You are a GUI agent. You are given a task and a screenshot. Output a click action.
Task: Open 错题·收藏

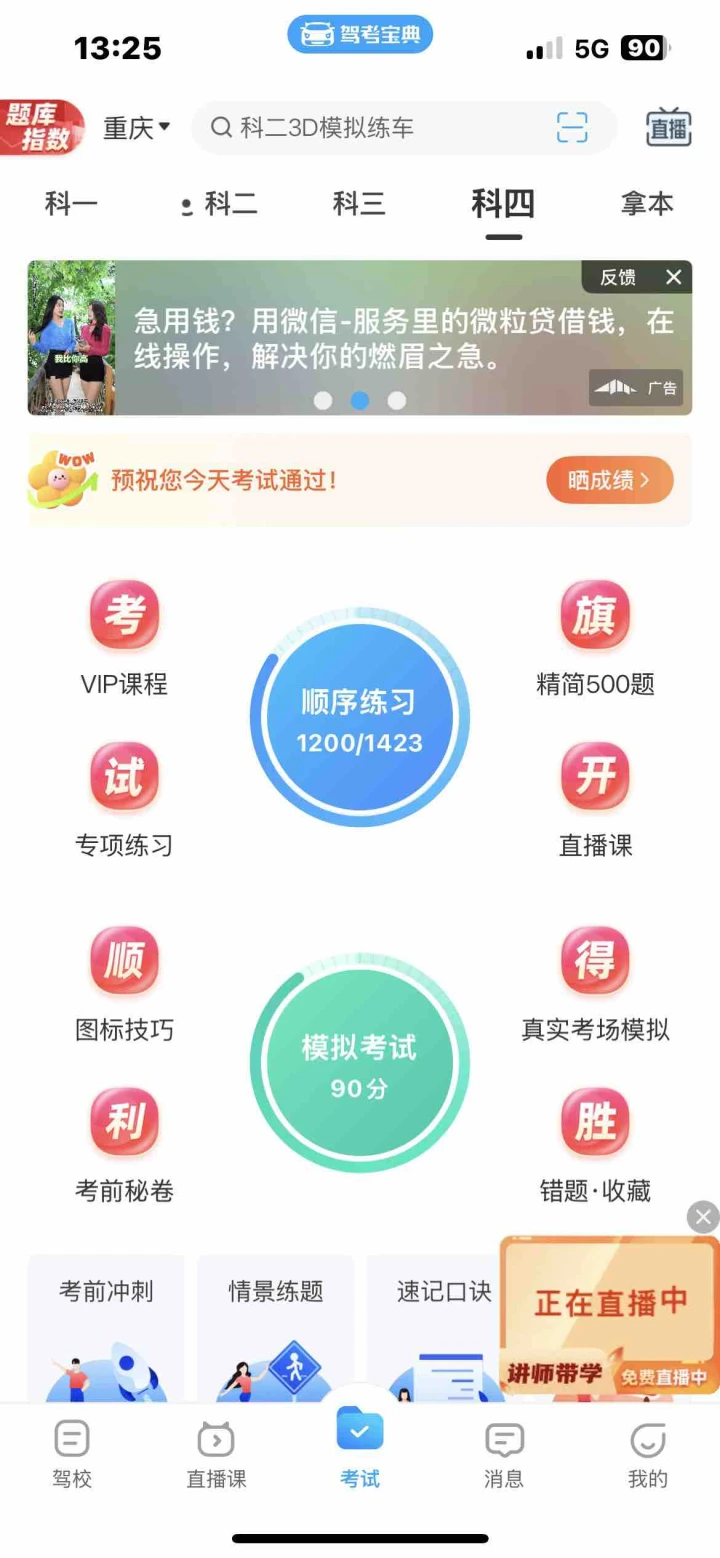595,1146
